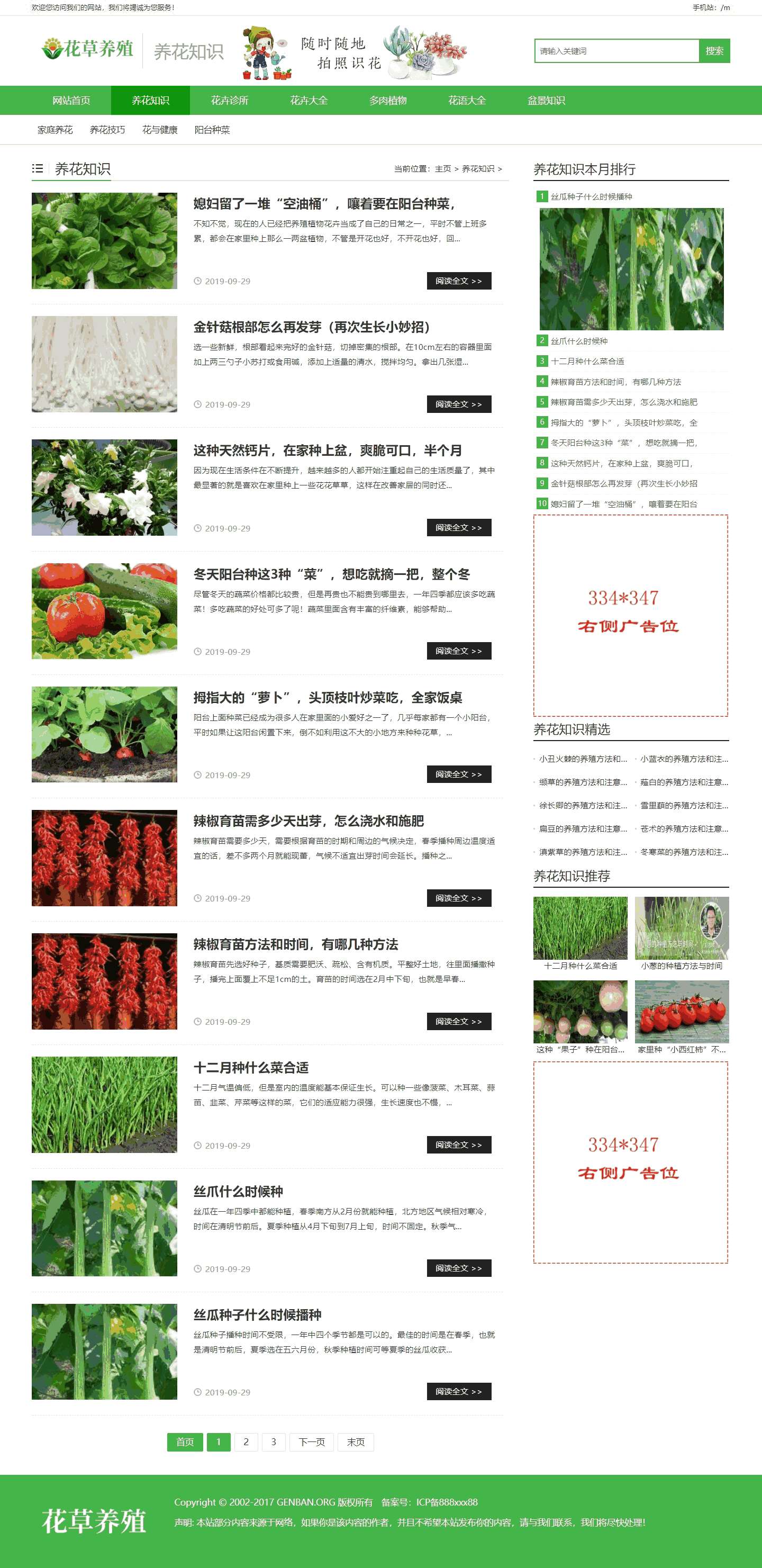Open 主页 in the breadcrumb
Viewport: 762px width, 1568px height.
tap(443, 169)
